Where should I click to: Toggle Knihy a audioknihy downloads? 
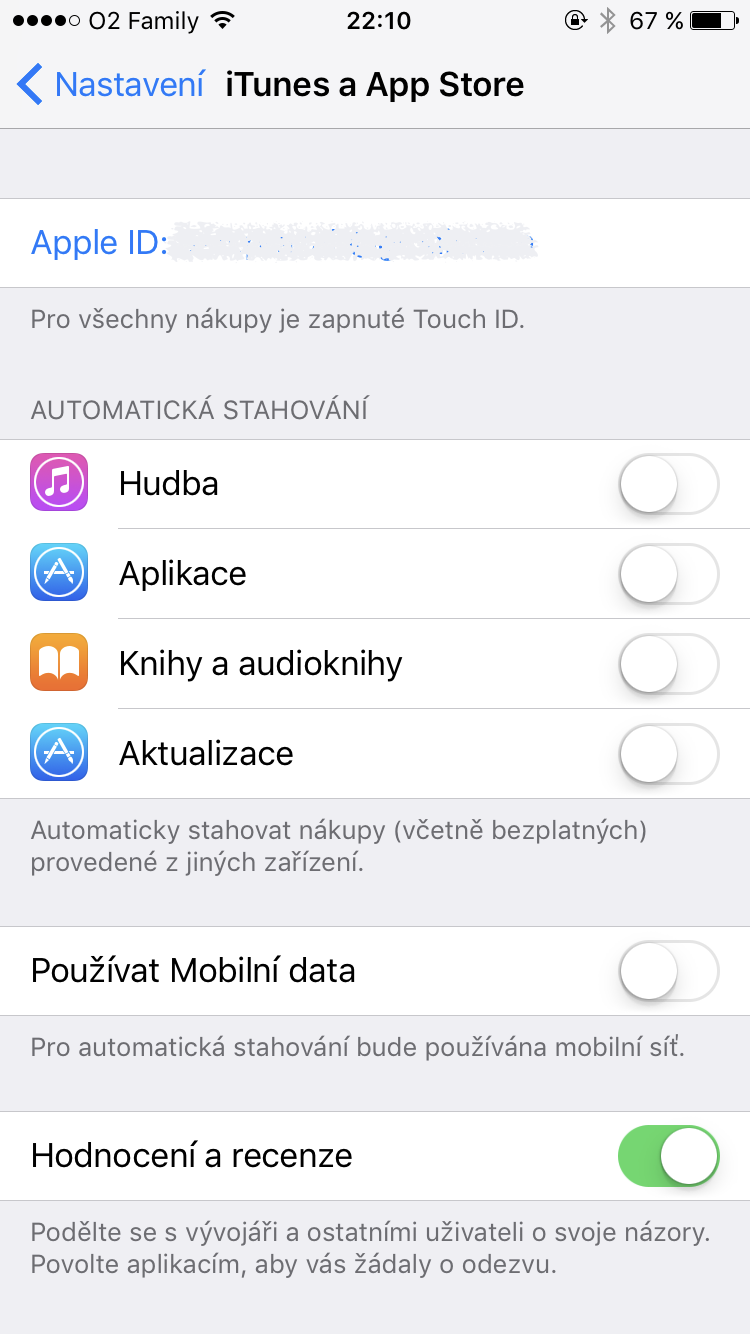[668, 664]
